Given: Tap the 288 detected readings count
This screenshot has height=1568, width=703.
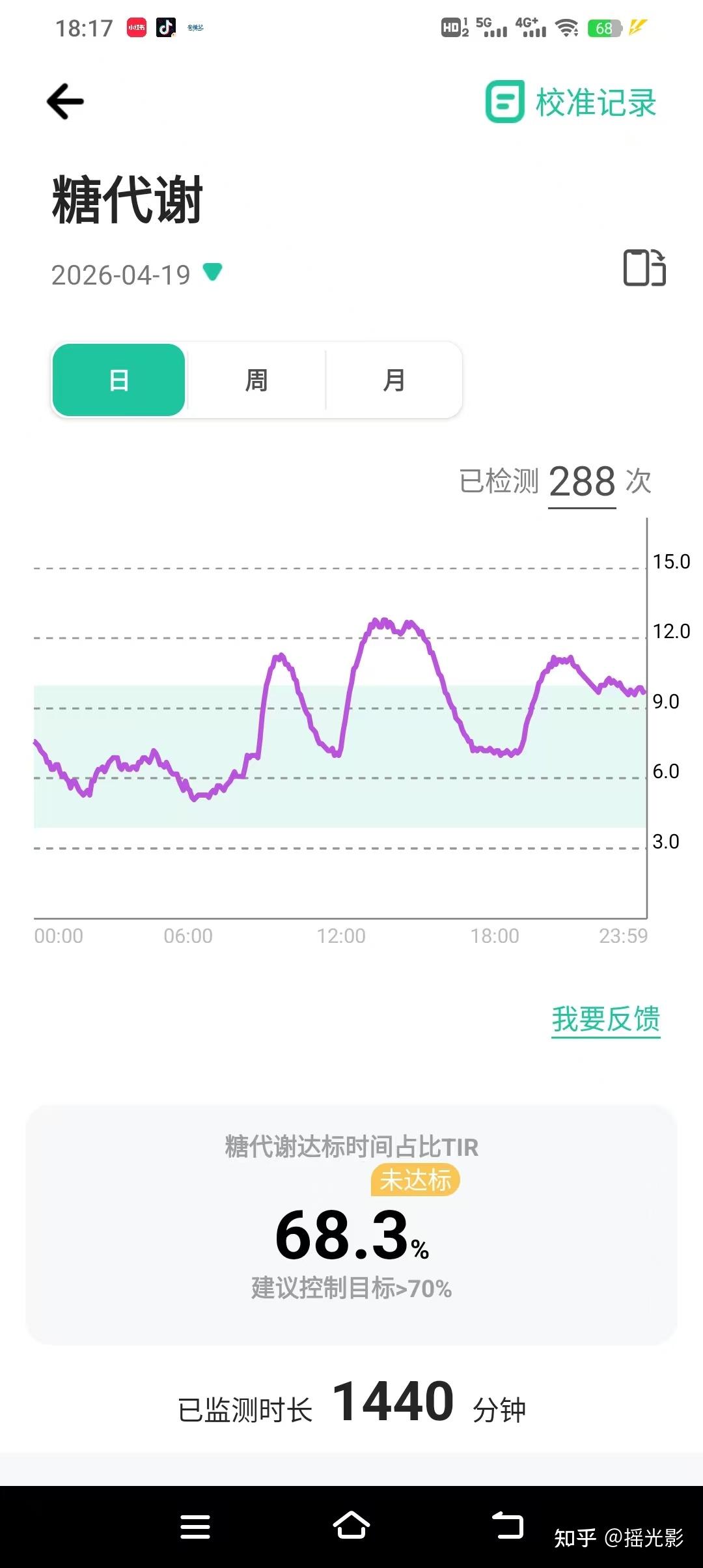Looking at the screenshot, I should 582,483.
